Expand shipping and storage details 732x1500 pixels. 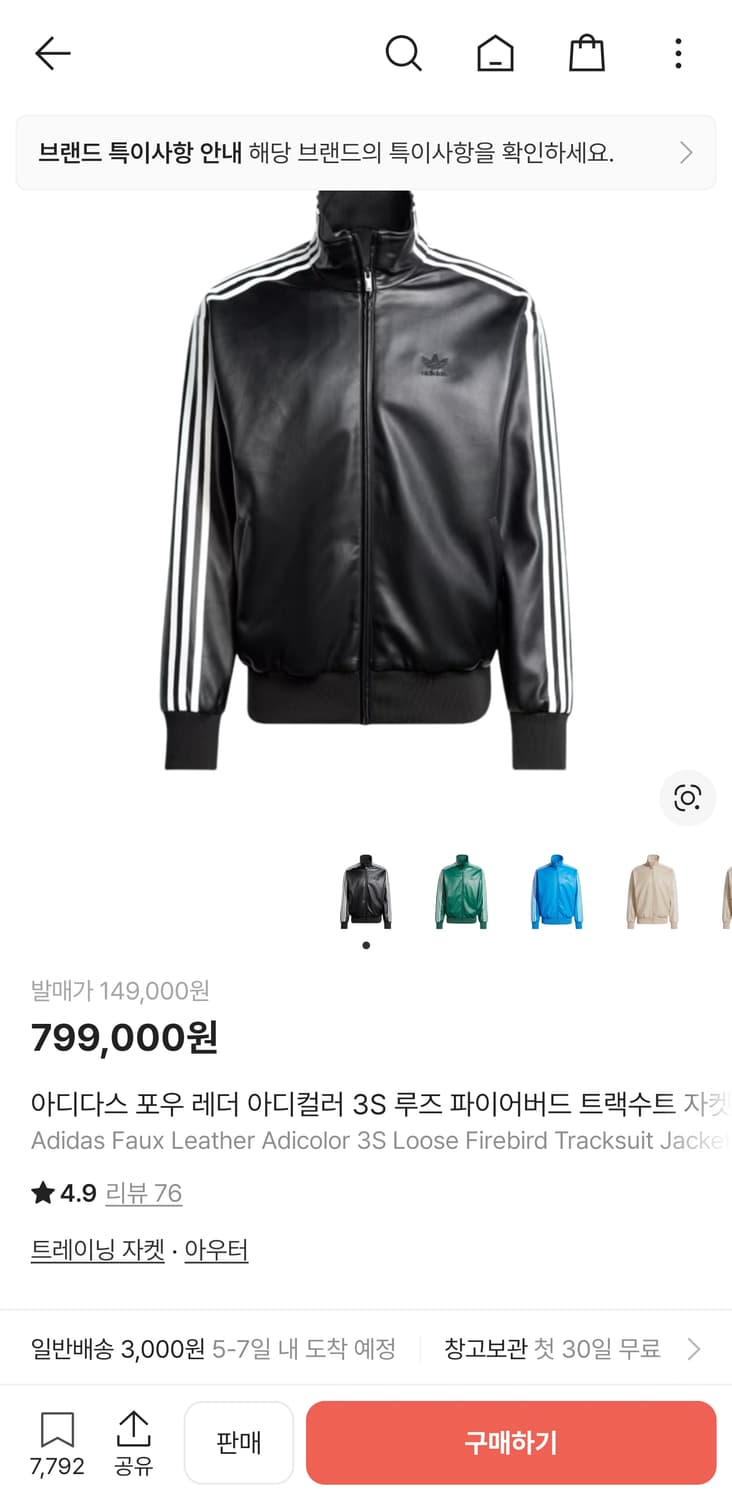tap(695, 1348)
